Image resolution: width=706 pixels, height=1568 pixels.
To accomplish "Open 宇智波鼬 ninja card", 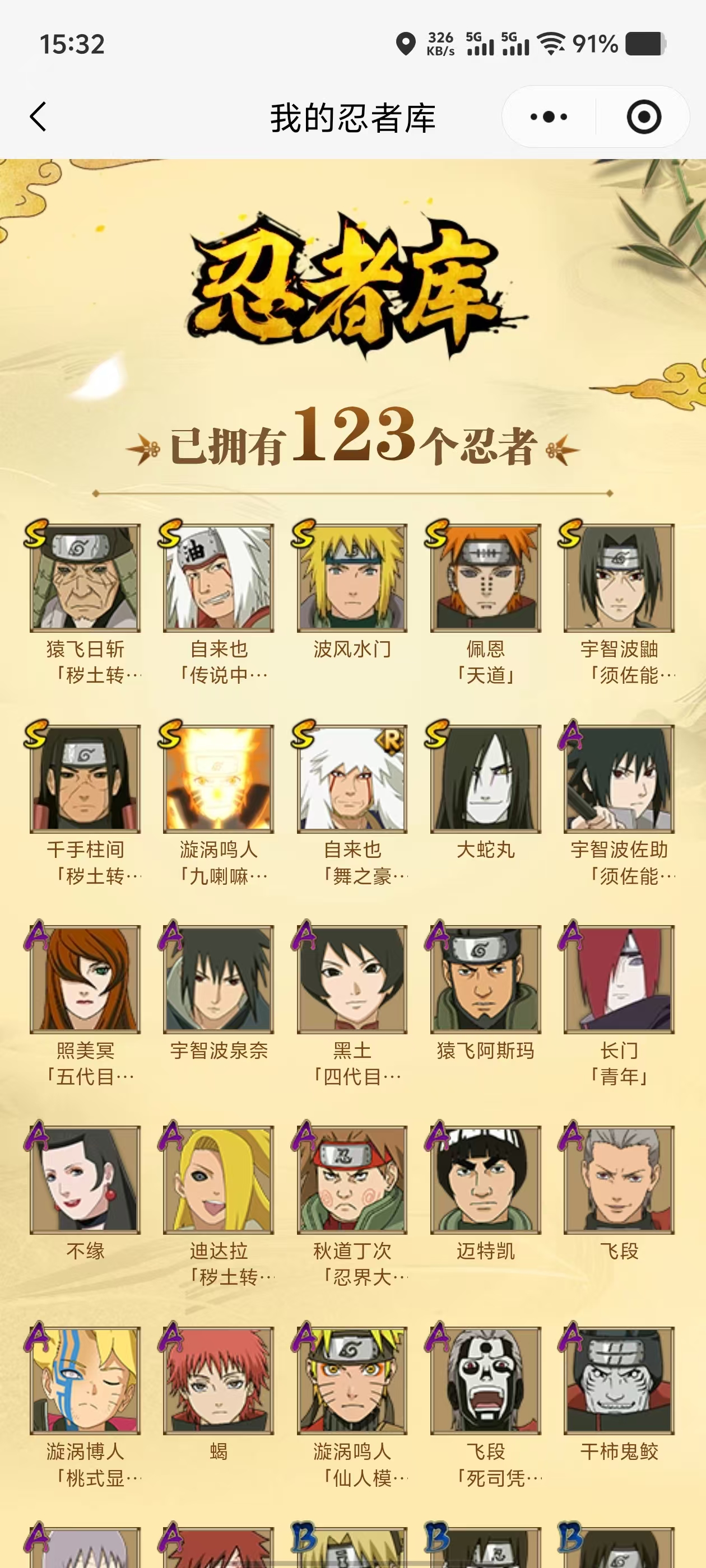I will 619,578.
